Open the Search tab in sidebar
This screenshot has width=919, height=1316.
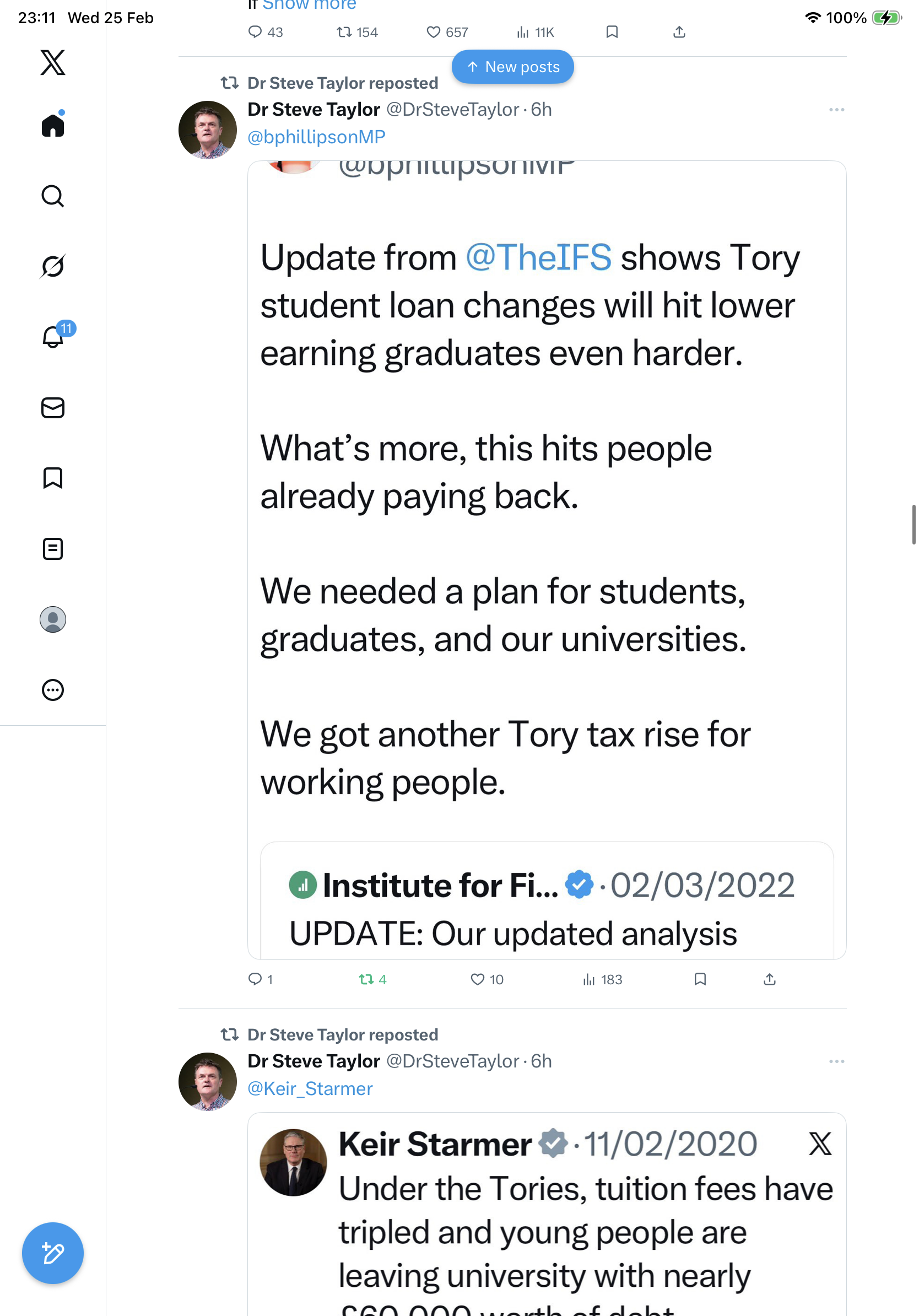tap(53, 196)
